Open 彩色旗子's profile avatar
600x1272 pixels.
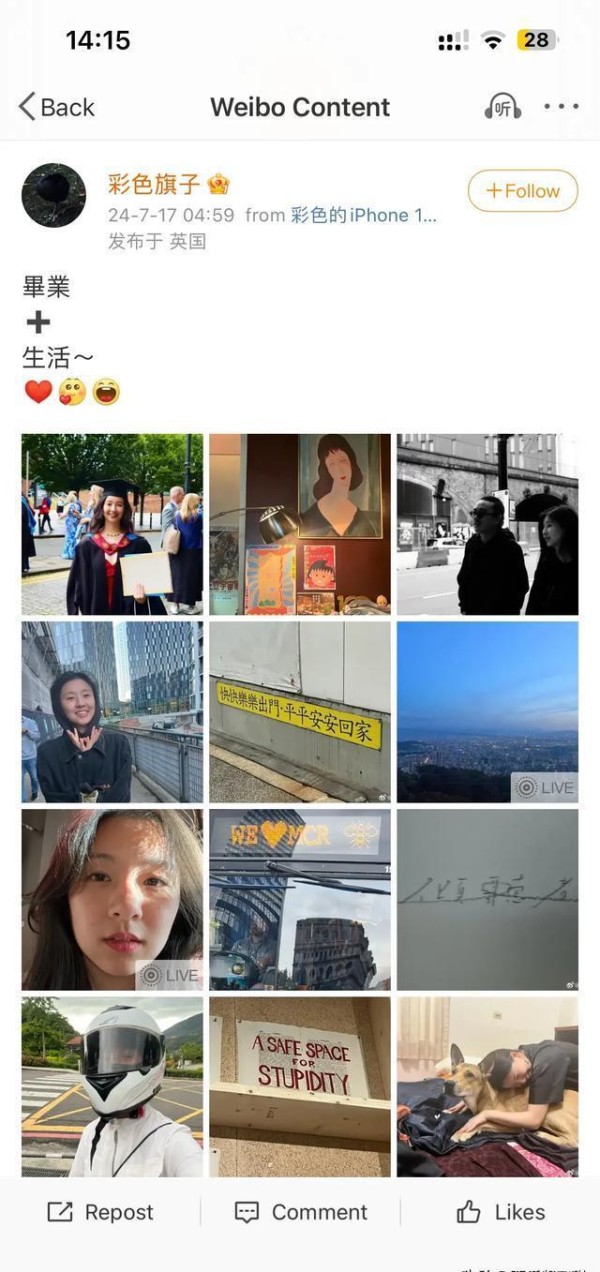tap(54, 195)
